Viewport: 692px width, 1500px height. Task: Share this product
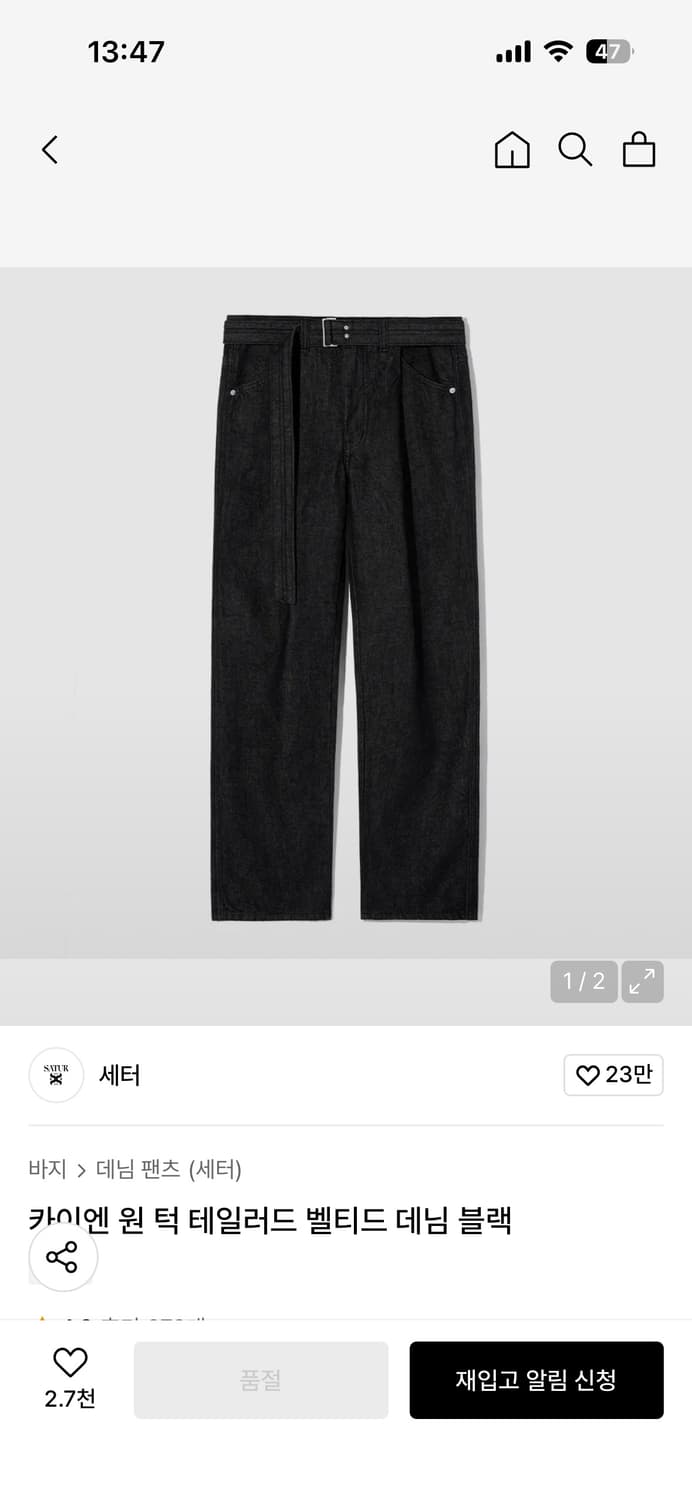point(62,1257)
